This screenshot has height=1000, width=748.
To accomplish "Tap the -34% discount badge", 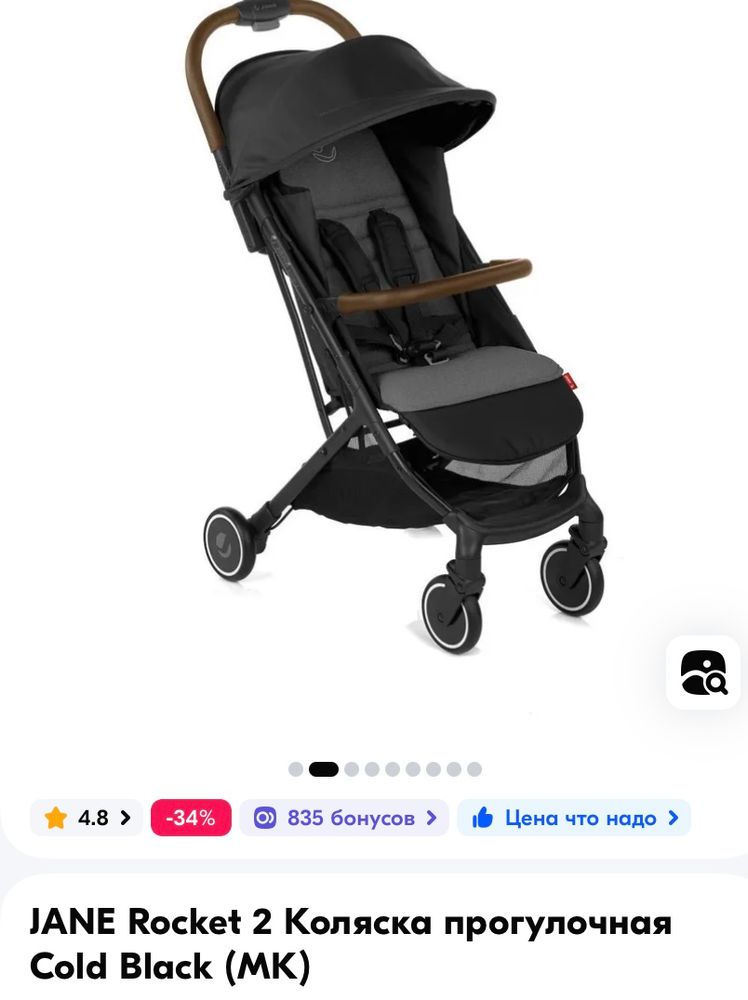I will 190,818.
